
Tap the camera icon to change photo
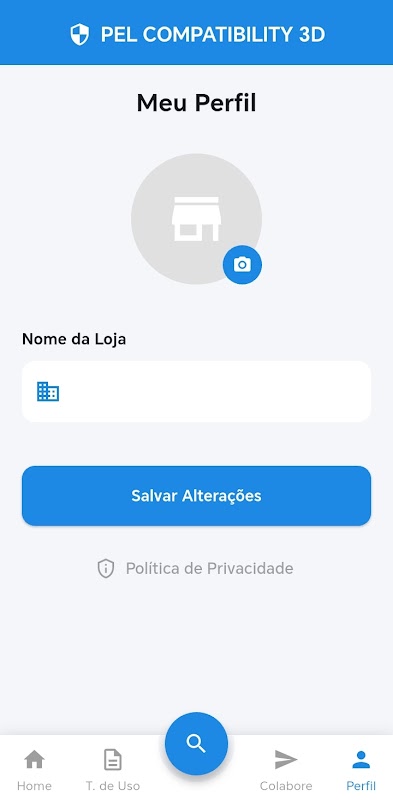click(x=242, y=265)
